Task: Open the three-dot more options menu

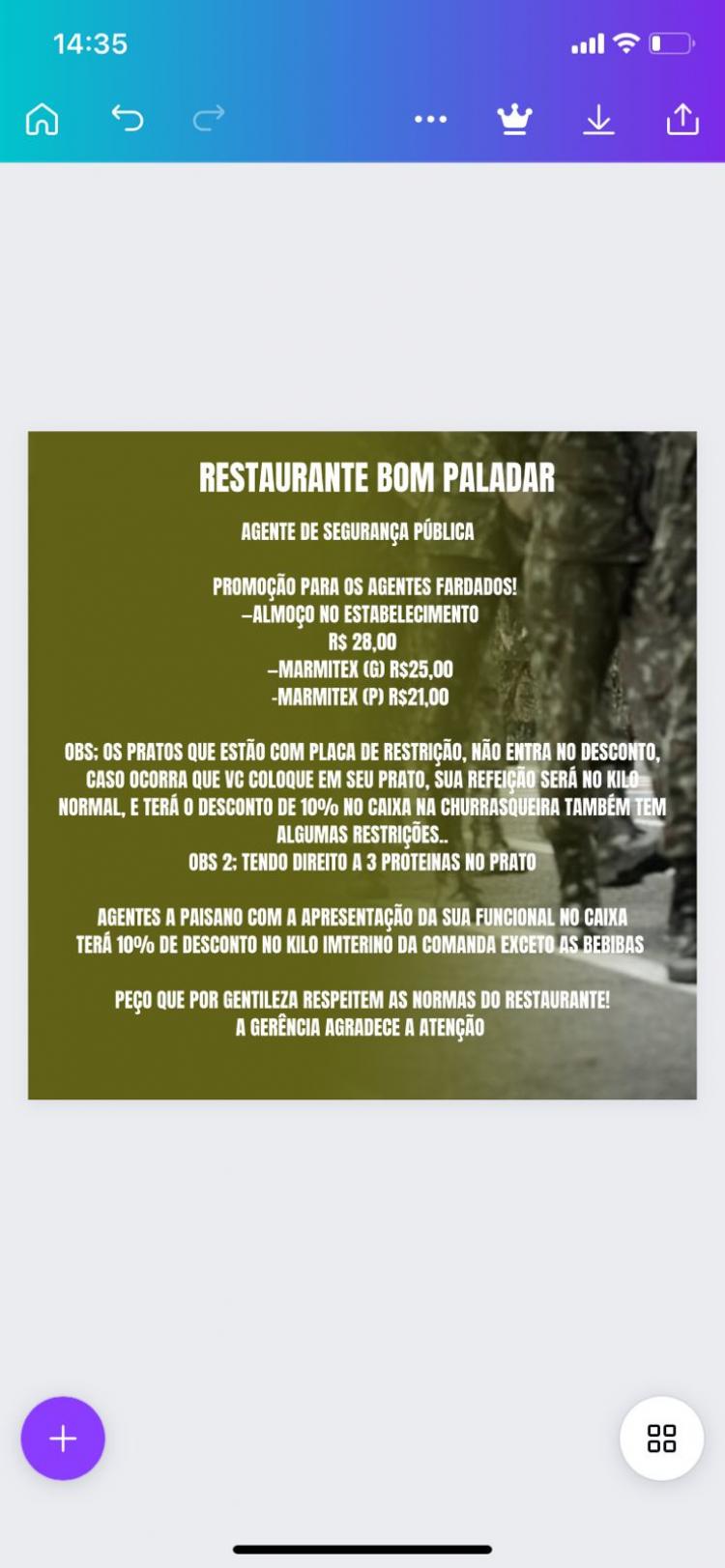Action: [x=430, y=119]
